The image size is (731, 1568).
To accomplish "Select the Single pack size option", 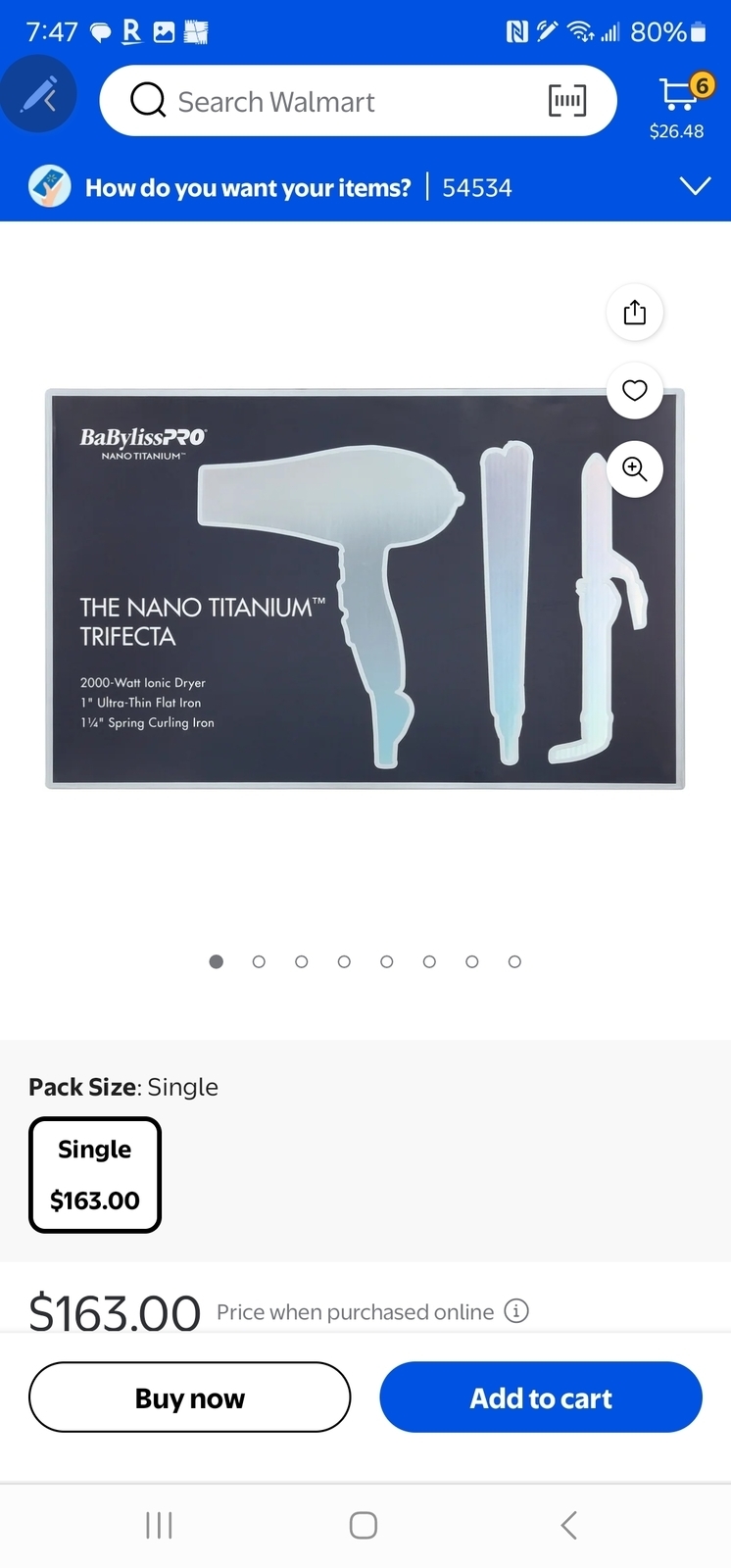I will coord(95,1174).
